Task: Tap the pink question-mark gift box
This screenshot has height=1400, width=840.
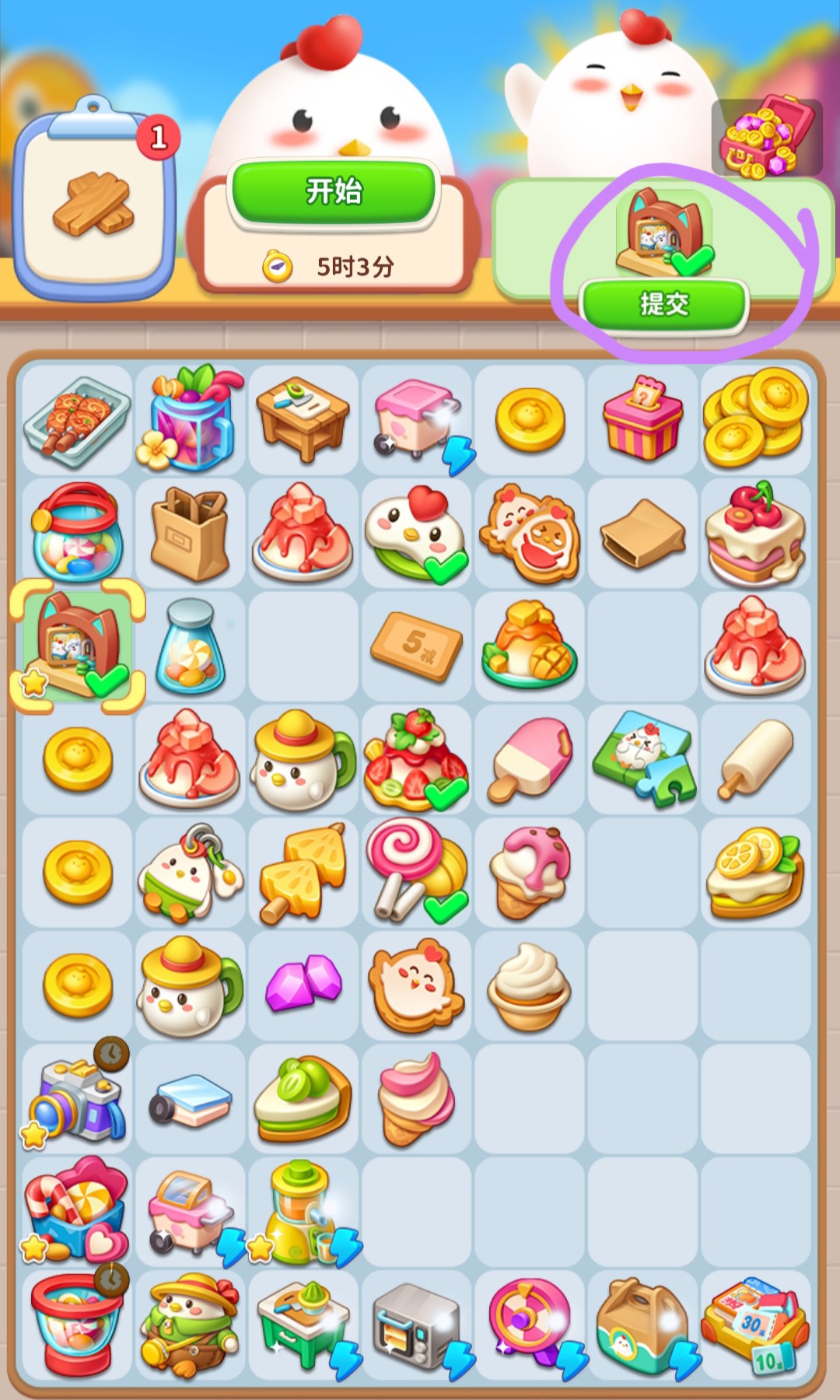Action: point(642,418)
